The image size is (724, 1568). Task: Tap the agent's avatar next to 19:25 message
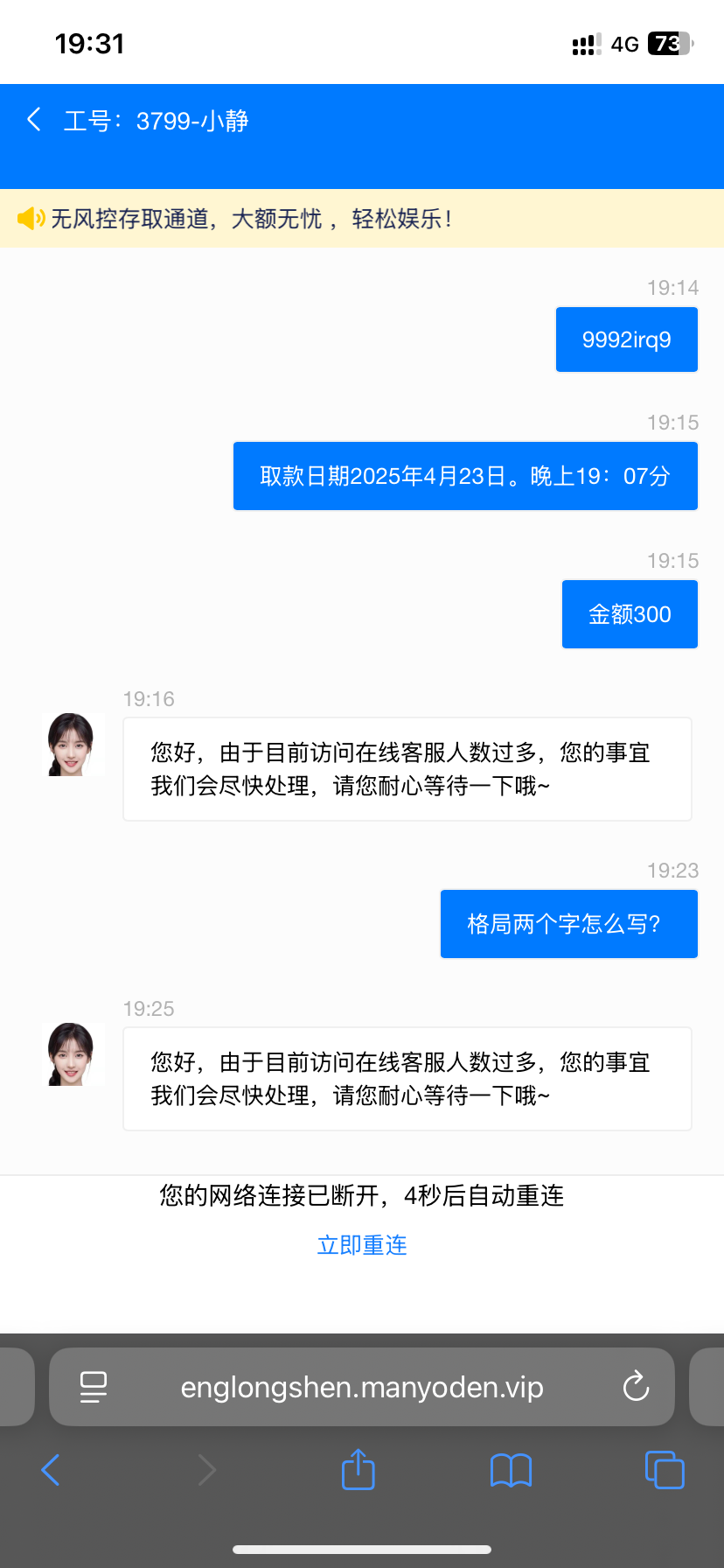pos(73,1054)
